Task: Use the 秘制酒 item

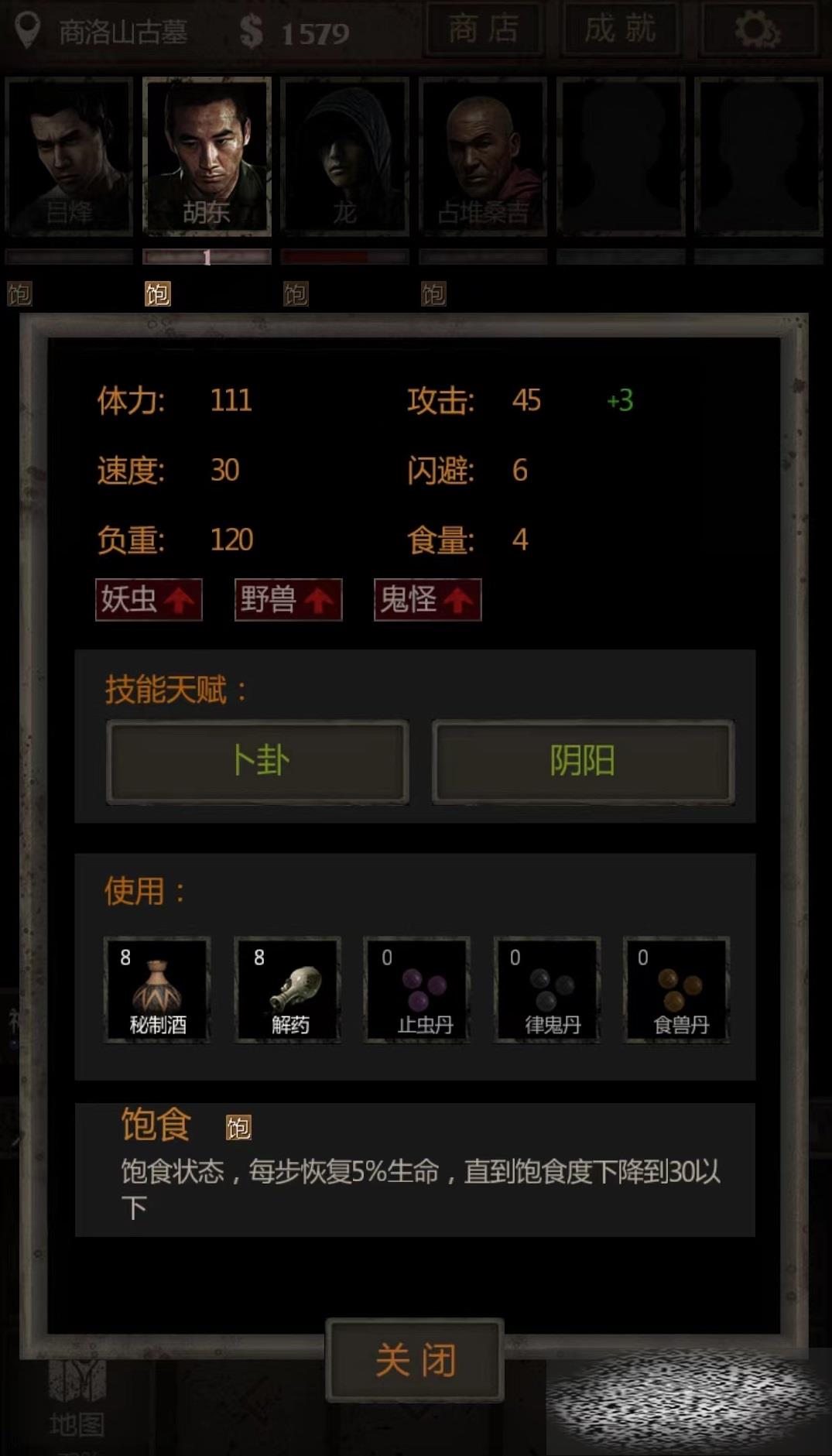Action: click(157, 990)
